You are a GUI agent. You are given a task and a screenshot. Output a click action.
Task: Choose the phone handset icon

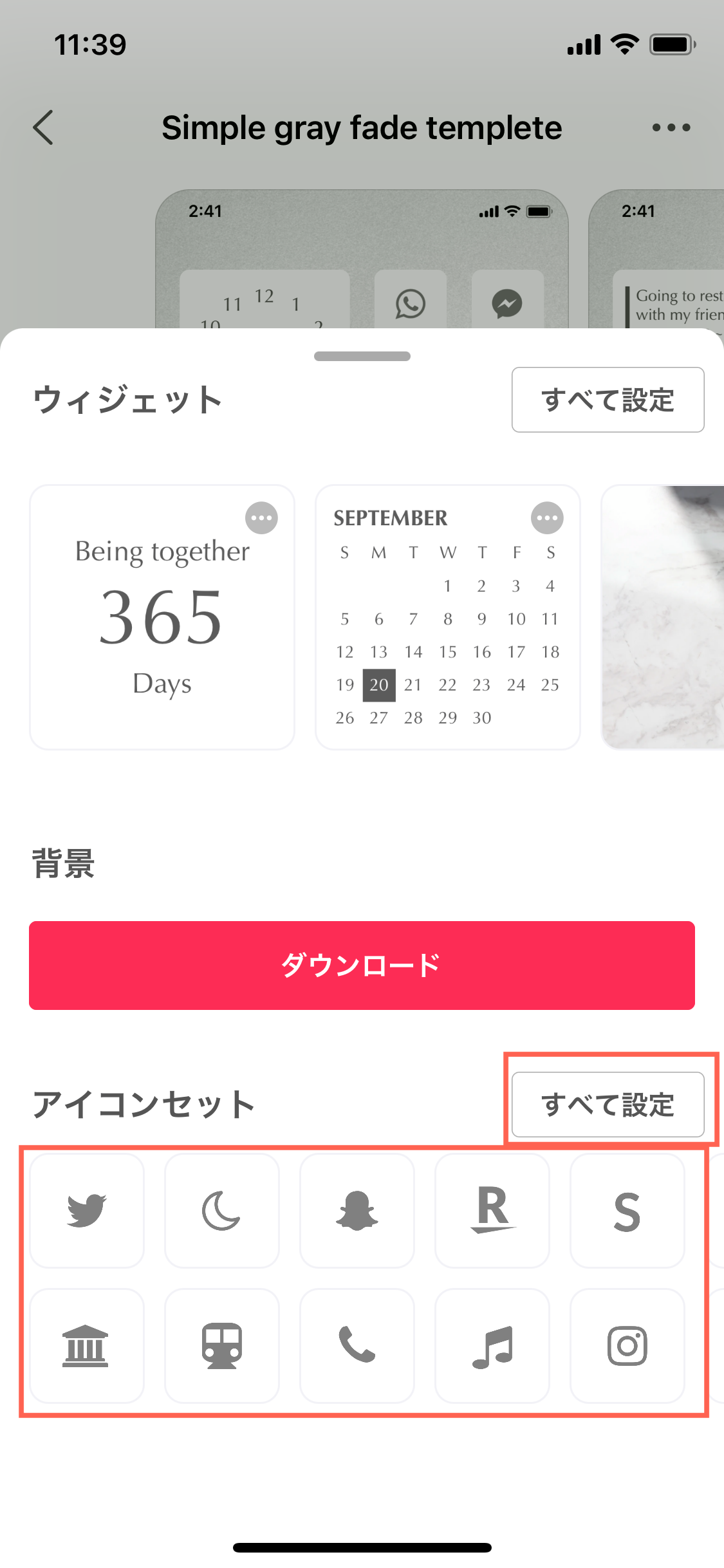pyautogui.click(x=357, y=1346)
